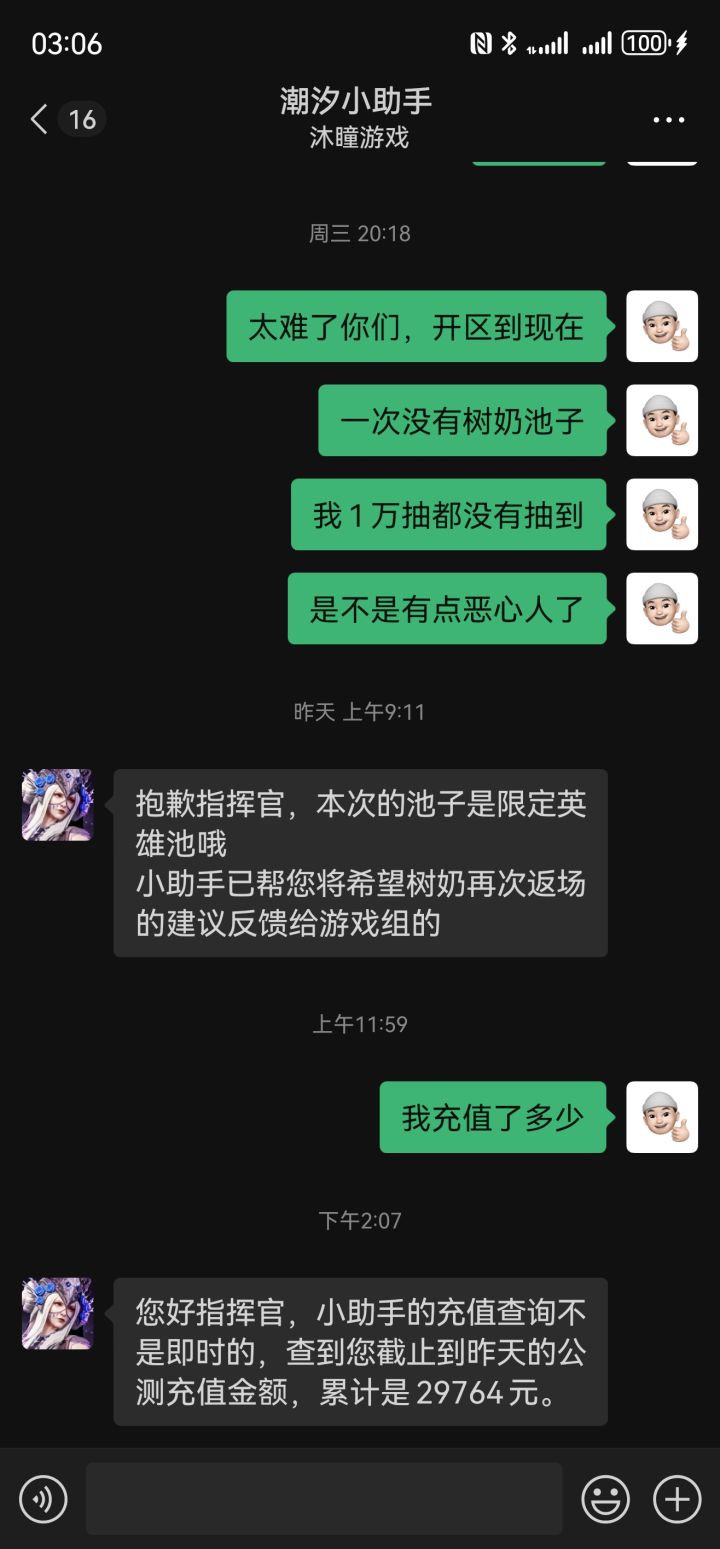
Task: Go back using the left chevron arrow
Action: [37, 119]
